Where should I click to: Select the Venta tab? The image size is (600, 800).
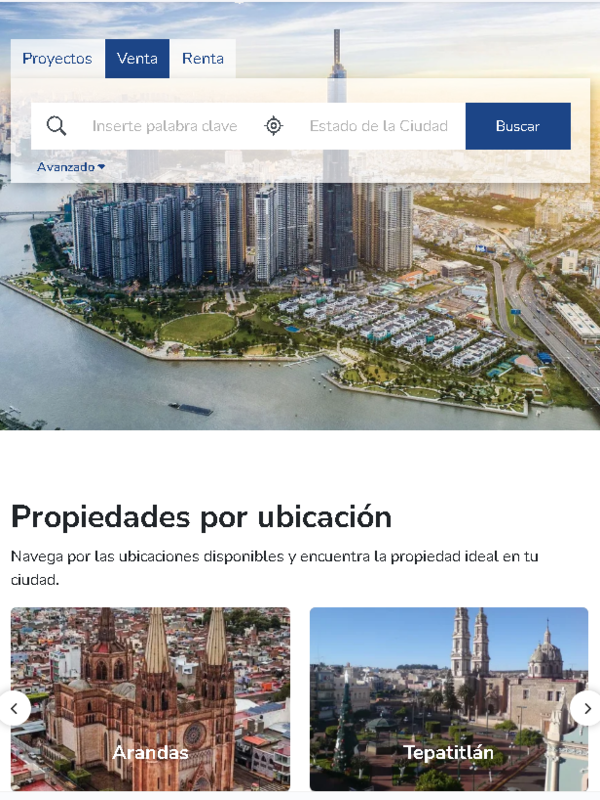coord(137,59)
